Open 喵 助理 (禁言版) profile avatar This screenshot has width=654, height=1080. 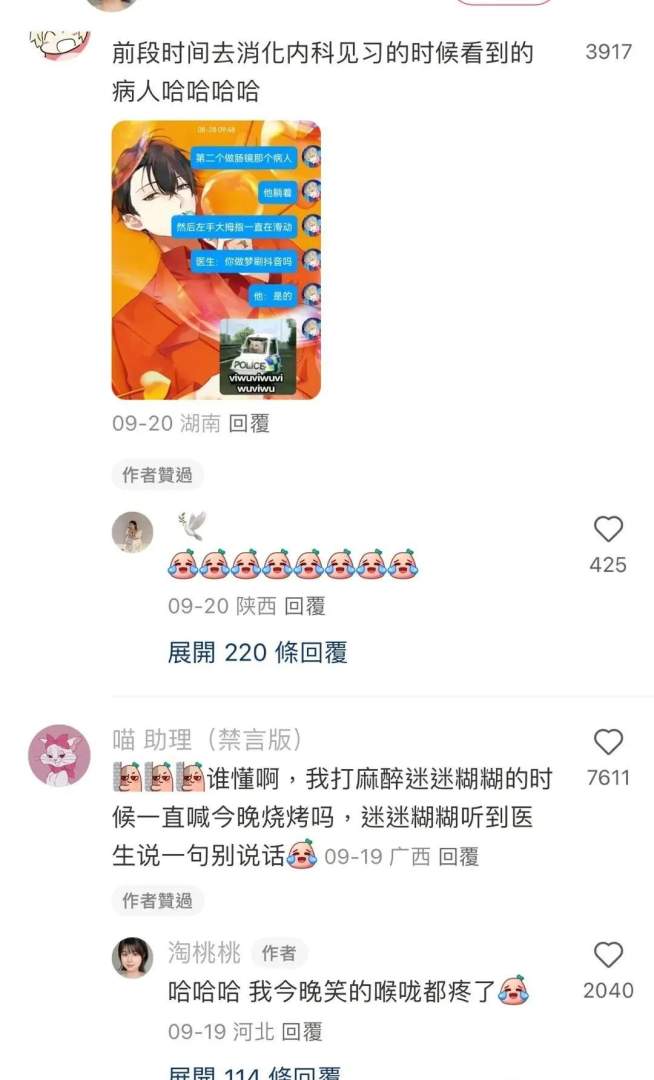tap(59, 755)
